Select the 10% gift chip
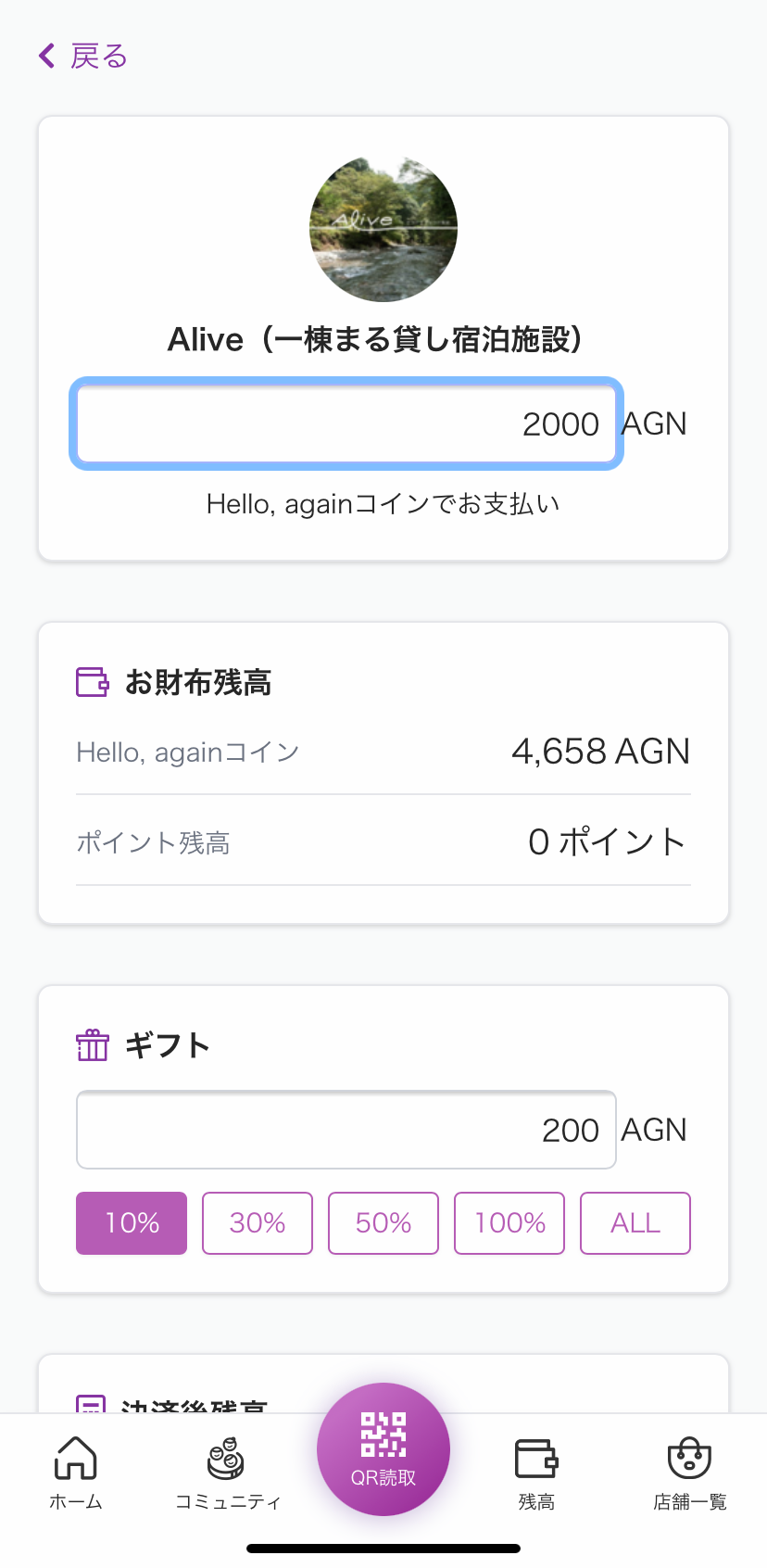767x1568 pixels. (132, 1223)
